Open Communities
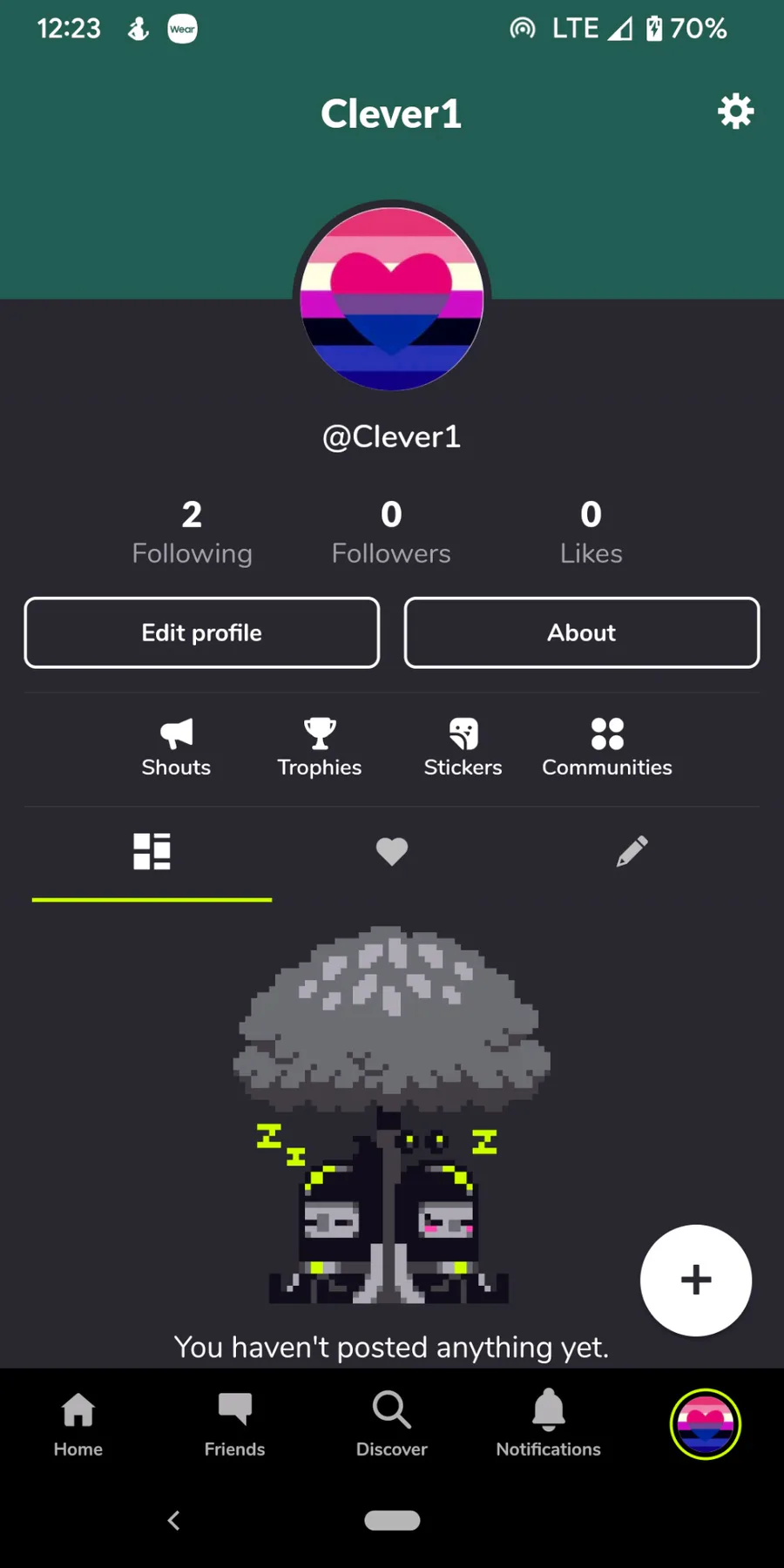Screen dimensions: 784x1568 pos(607,747)
